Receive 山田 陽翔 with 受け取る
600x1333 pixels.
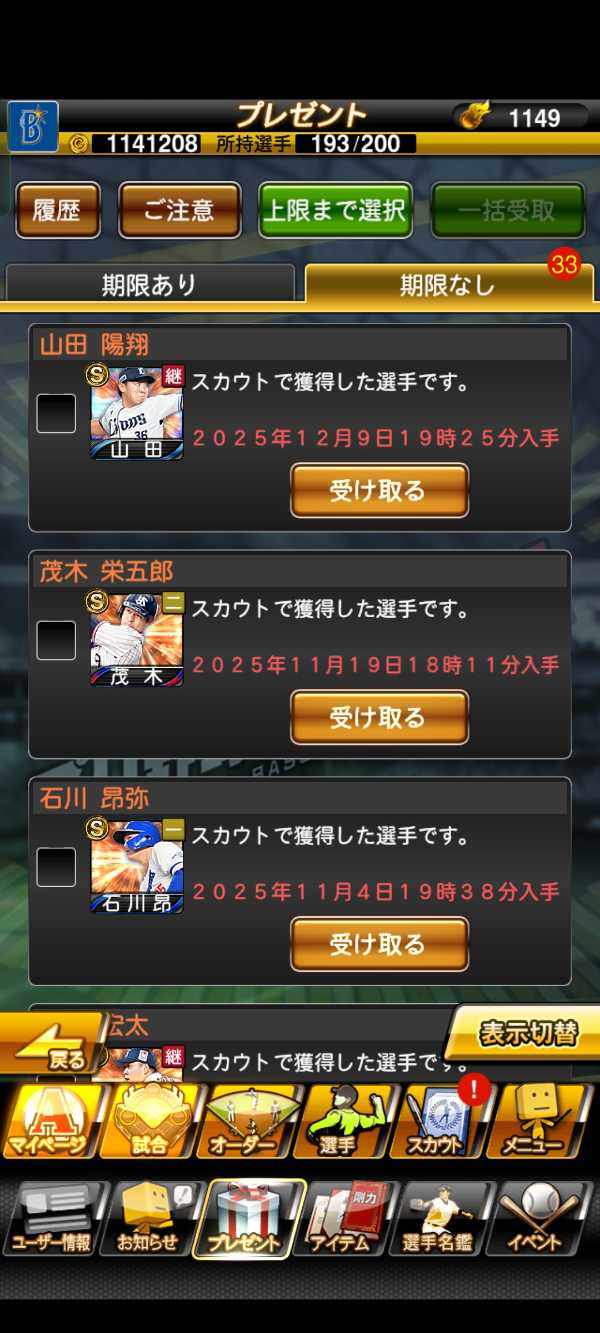point(379,491)
